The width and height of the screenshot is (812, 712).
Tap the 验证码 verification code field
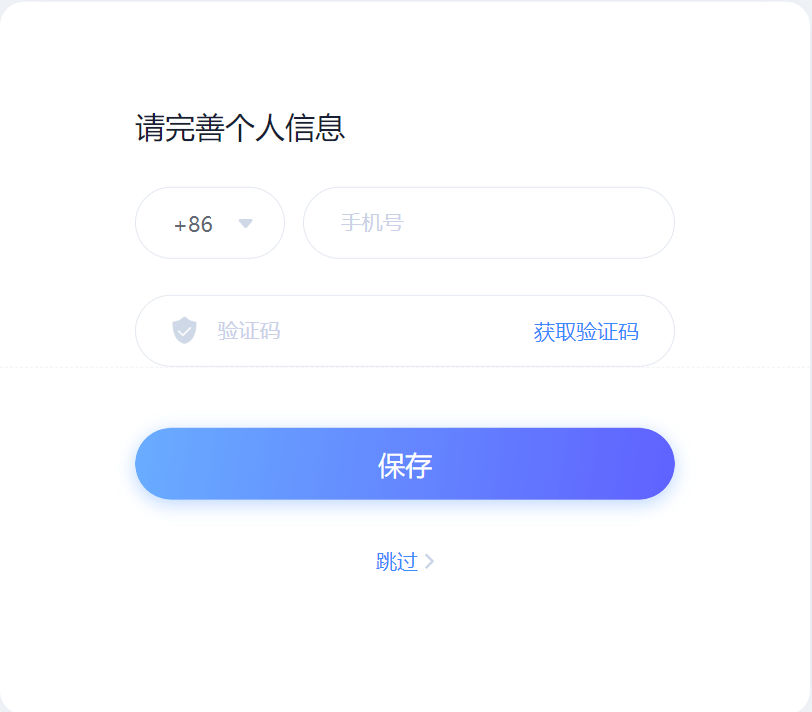[360, 331]
